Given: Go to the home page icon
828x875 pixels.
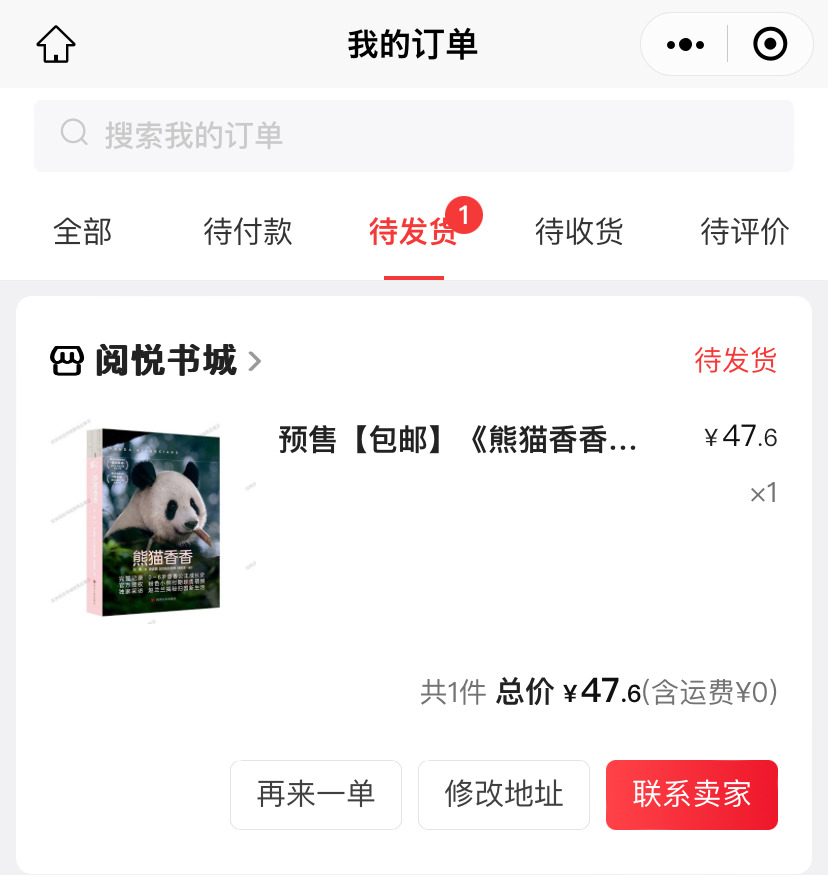Looking at the screenshot, I should click(56, 44).
